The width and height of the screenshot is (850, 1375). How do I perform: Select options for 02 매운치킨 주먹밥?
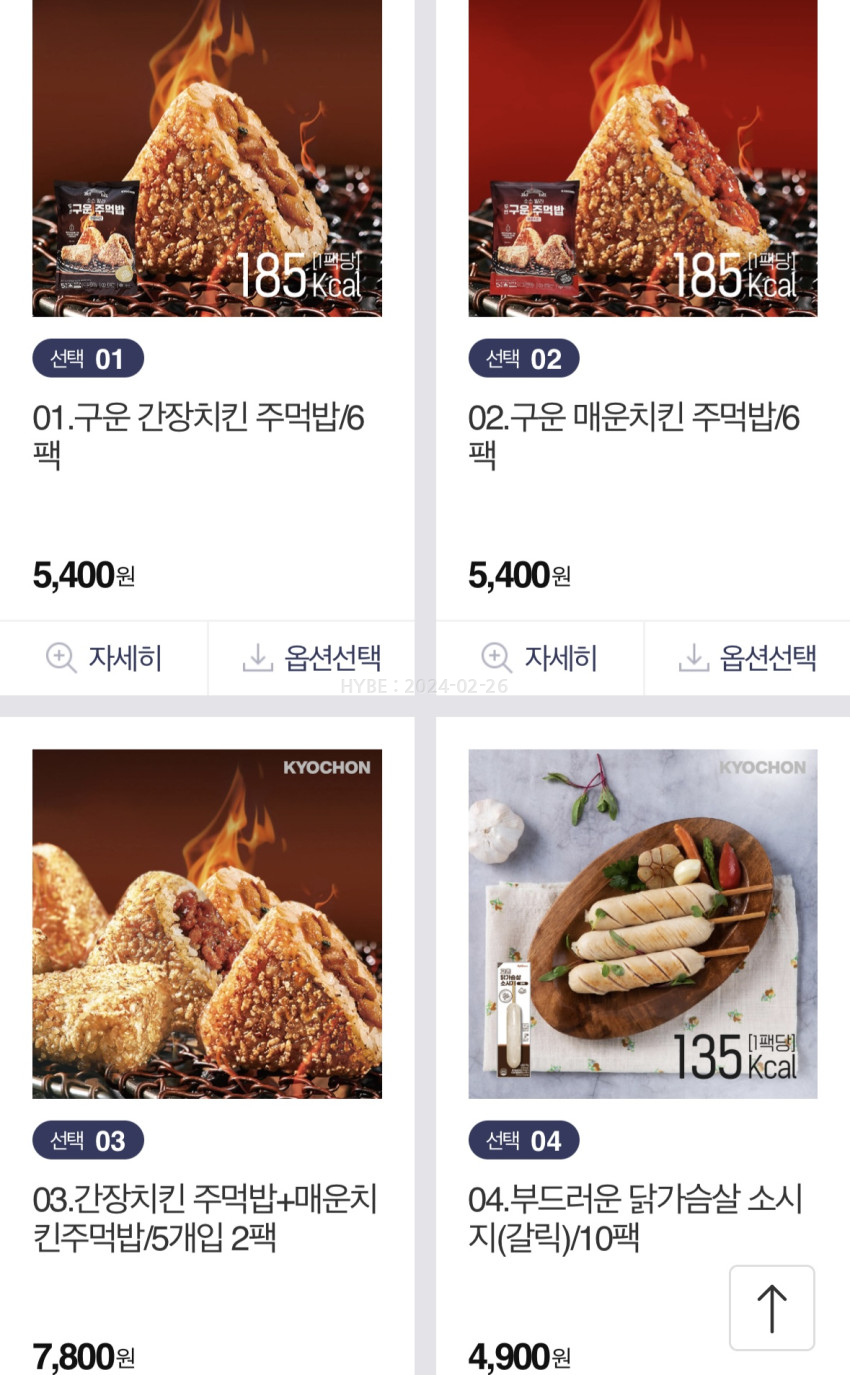[x=748, y=658]
